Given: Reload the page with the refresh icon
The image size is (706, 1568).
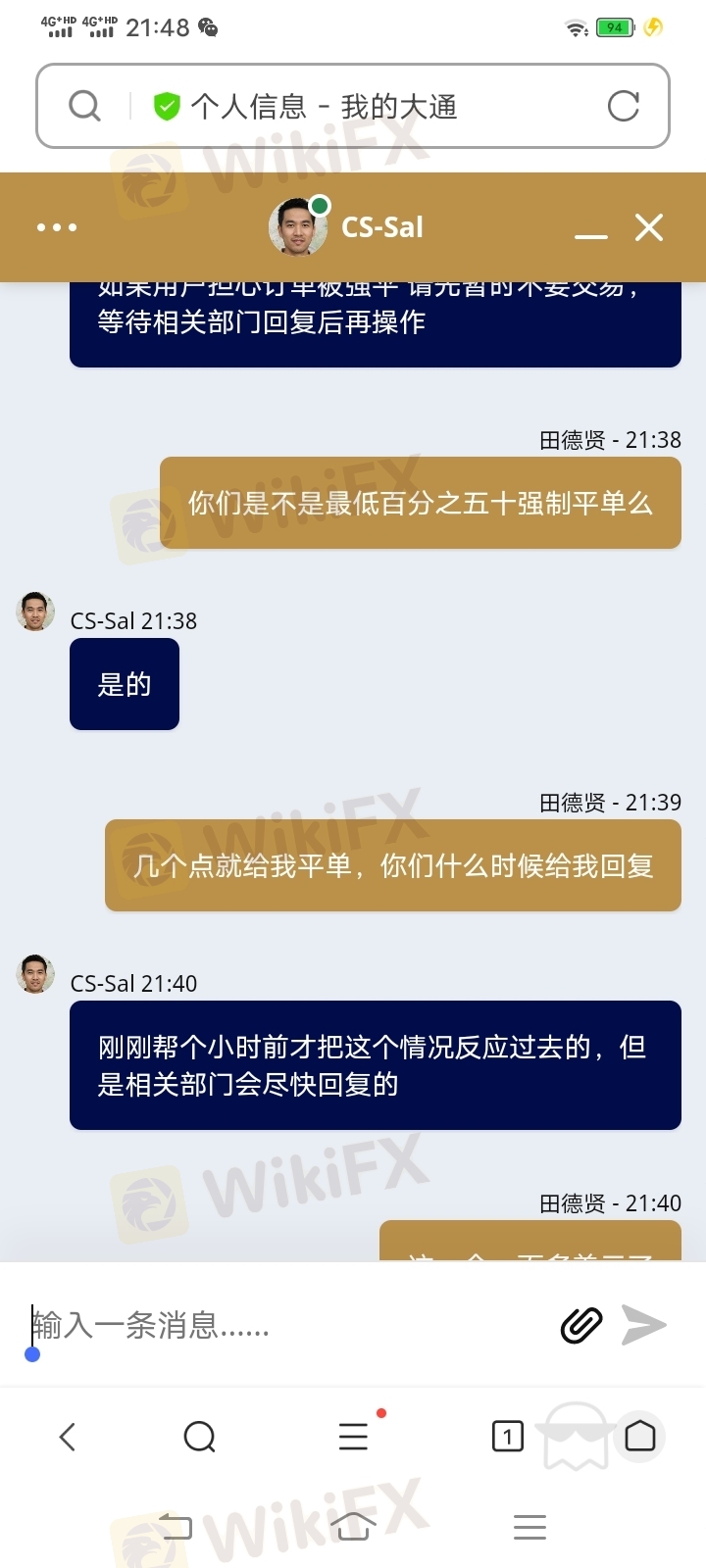Looking at the screenshot, I should 623,106.
